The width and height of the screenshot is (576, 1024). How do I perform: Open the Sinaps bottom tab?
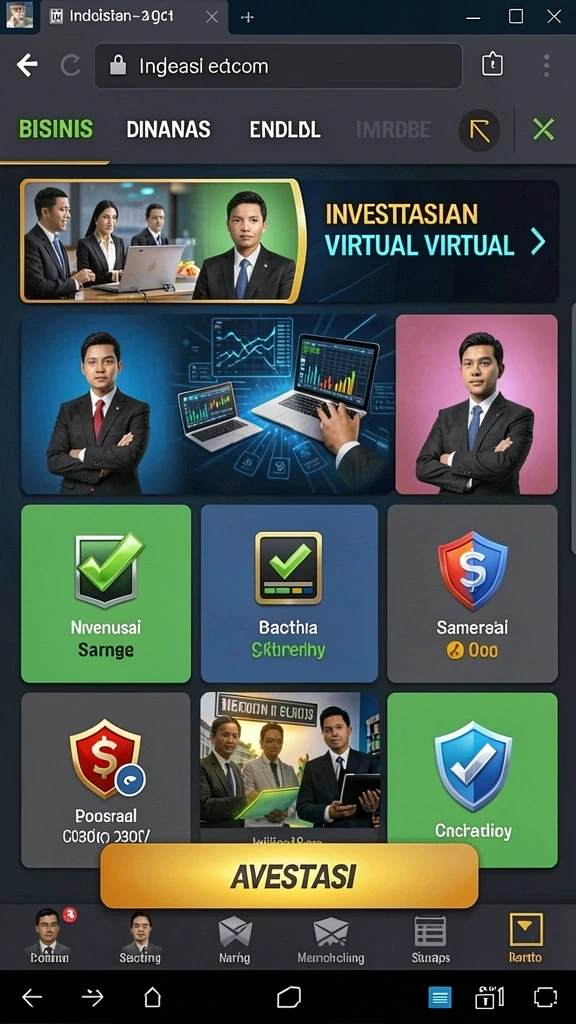(x=430, y=940)
